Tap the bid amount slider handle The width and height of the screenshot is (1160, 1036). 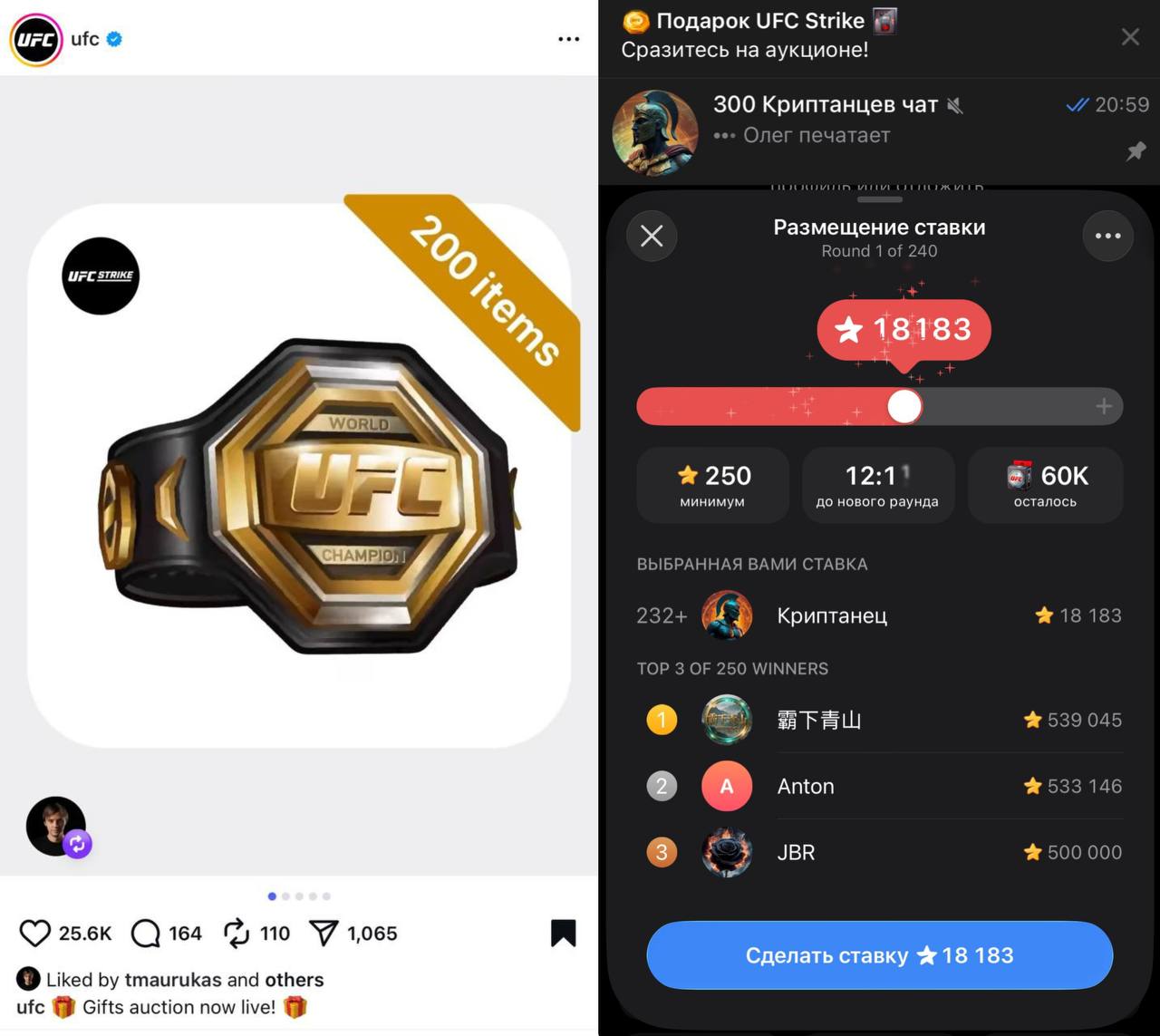click(904, 406)
